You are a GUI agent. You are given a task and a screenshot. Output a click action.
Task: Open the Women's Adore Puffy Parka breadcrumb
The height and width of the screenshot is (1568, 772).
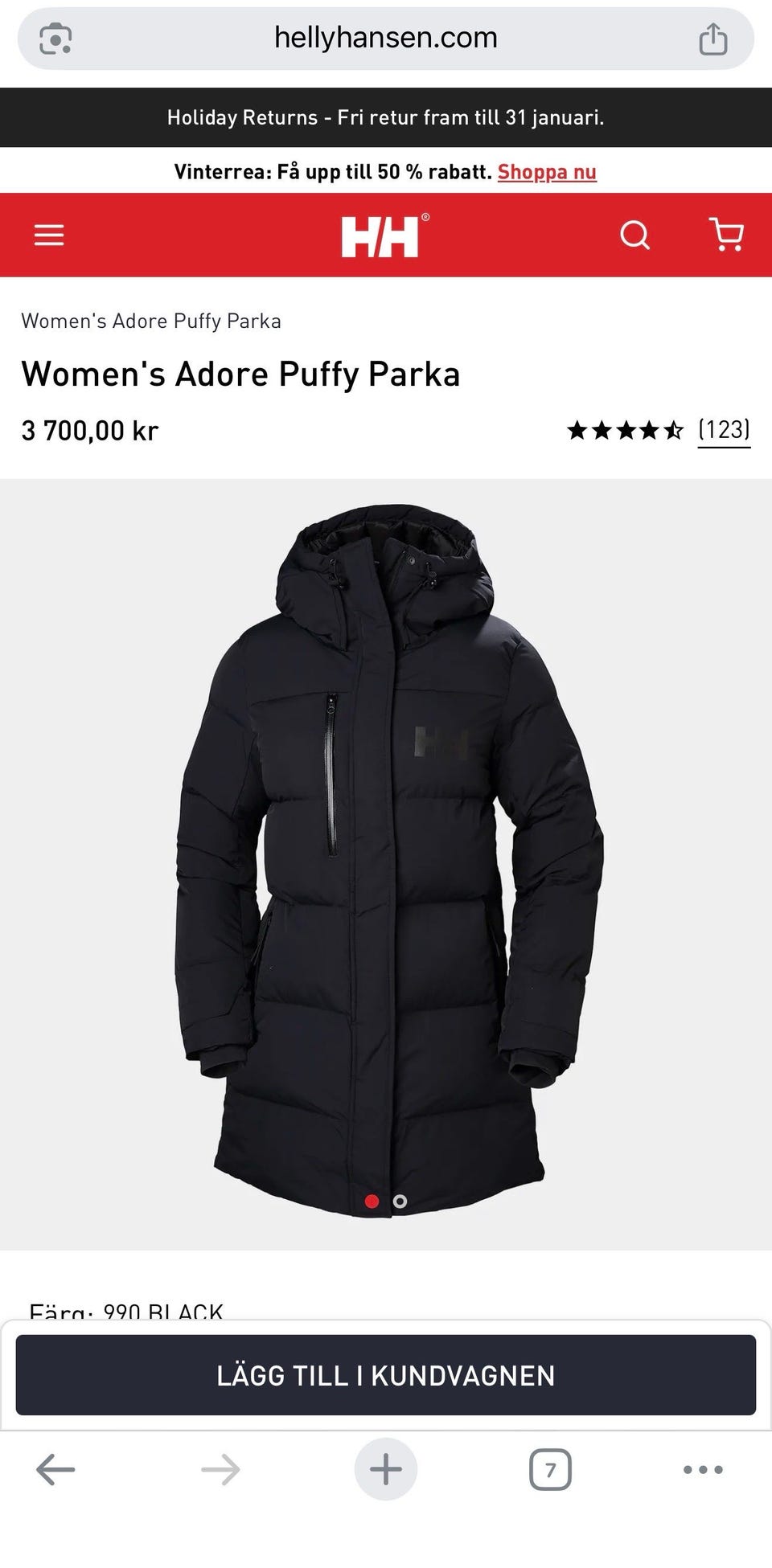coord(151,321)
